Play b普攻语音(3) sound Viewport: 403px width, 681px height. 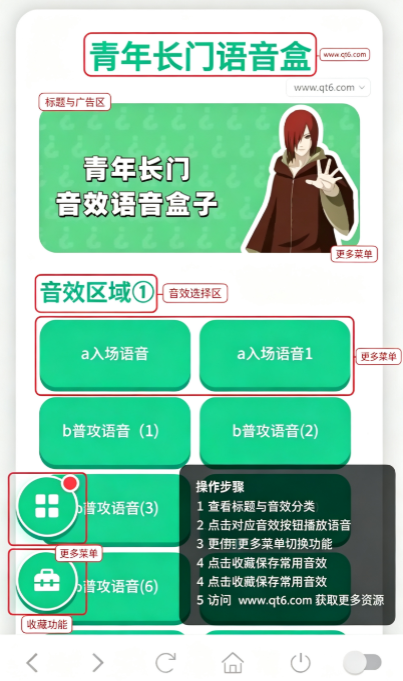pyautogui.click(x=115, y=509)
